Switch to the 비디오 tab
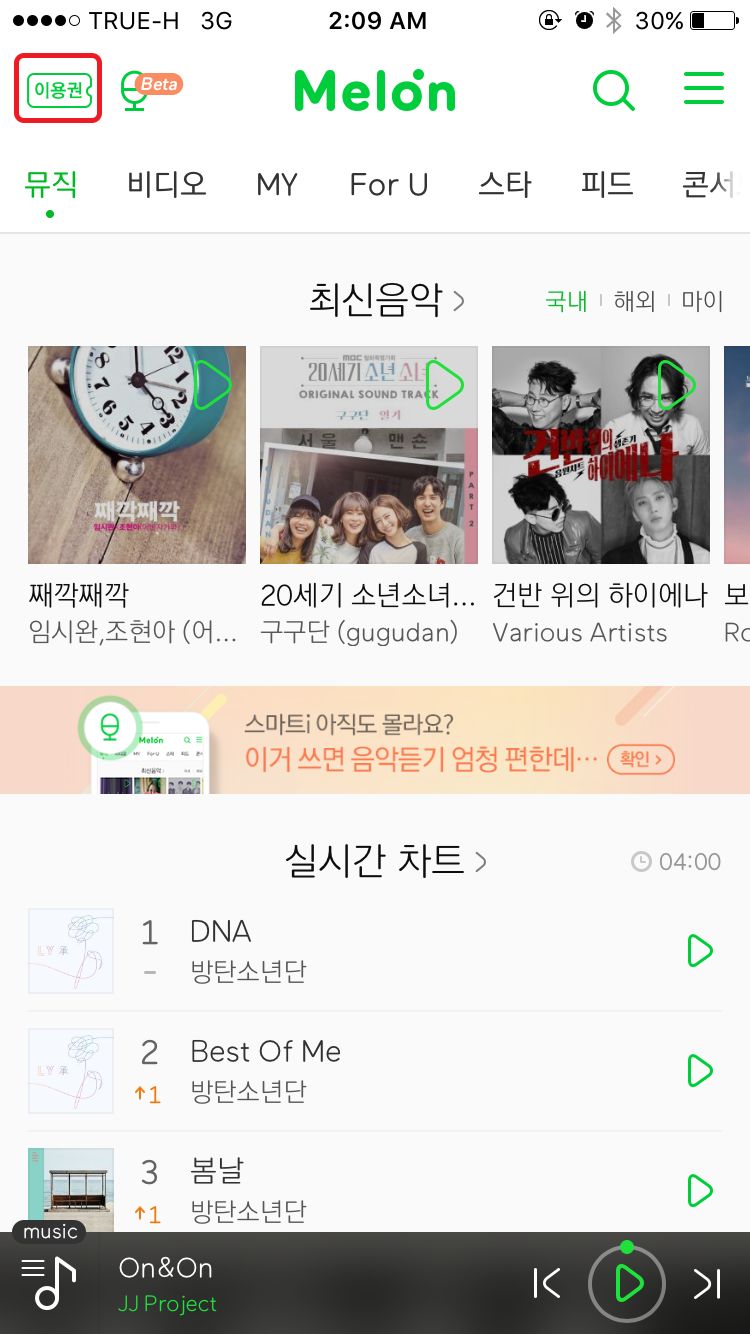Image resolution: width=750 pixels, height=1334 pixels. click(166, 185)
